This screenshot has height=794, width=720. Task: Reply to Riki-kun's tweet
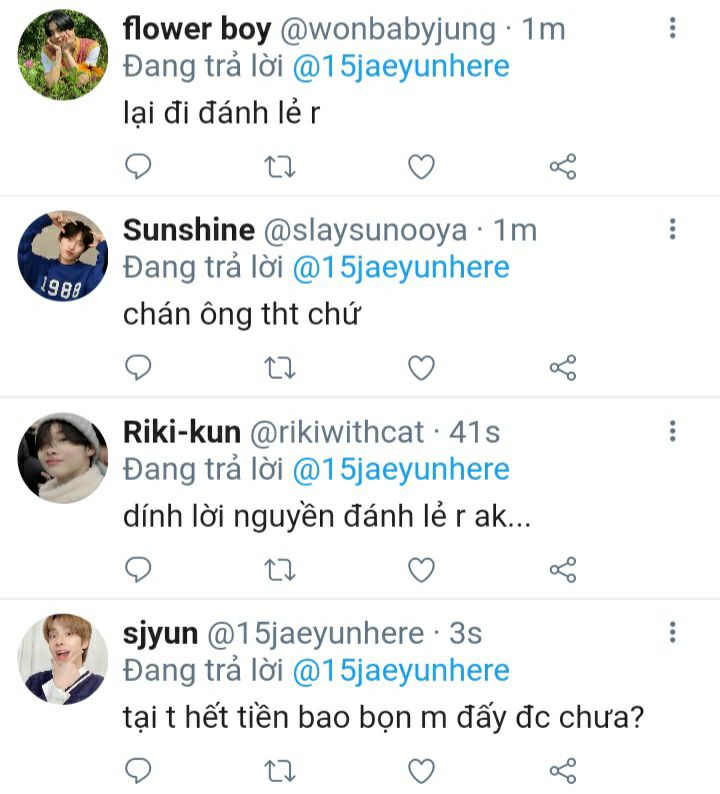coord(140,569)
